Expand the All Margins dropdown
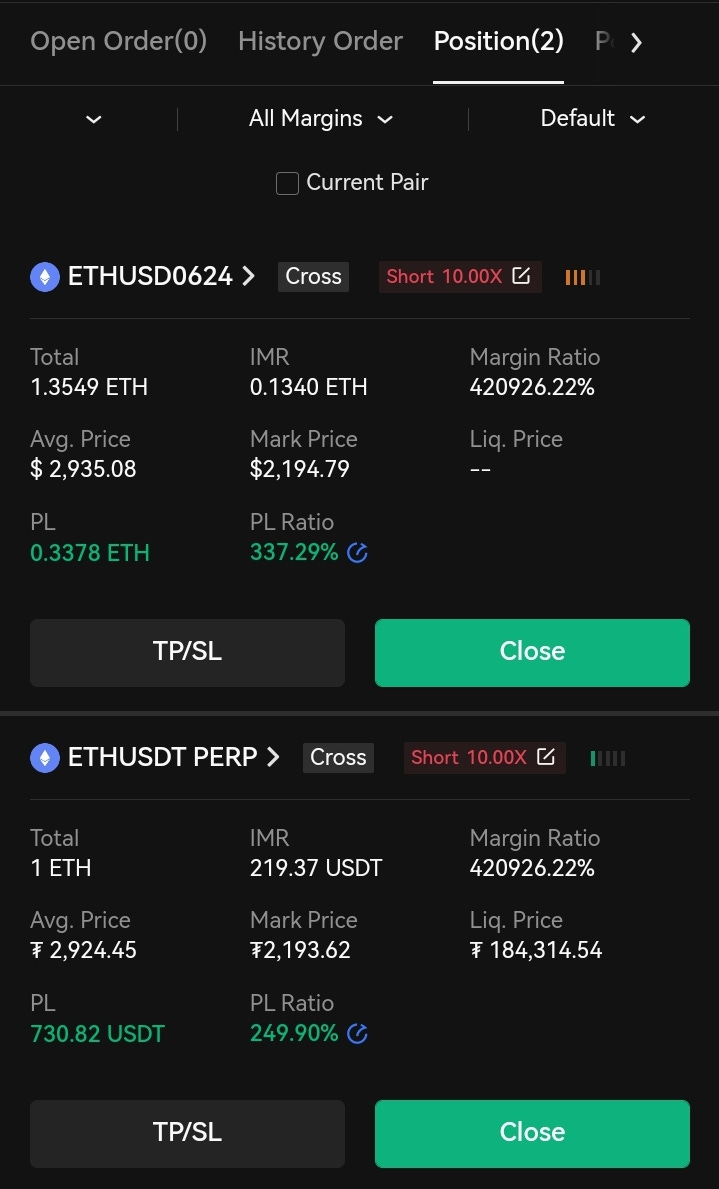The height and width of the screenshot is (1189, 719). pyautogui.click(x=320, y=119)
